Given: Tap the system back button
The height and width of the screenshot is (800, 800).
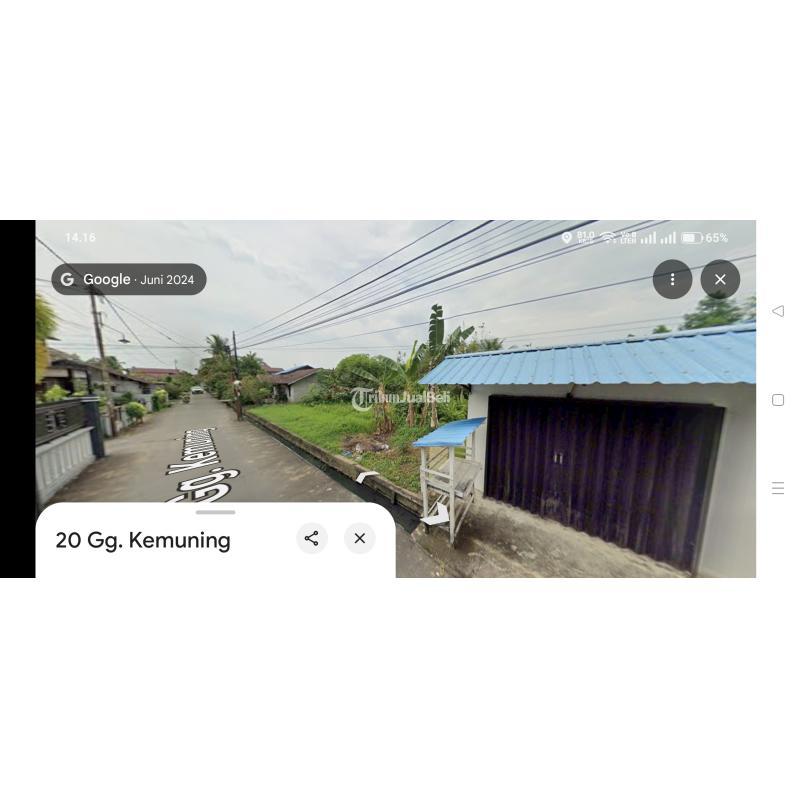Looking at the screenshot, I should coord(778,311).
